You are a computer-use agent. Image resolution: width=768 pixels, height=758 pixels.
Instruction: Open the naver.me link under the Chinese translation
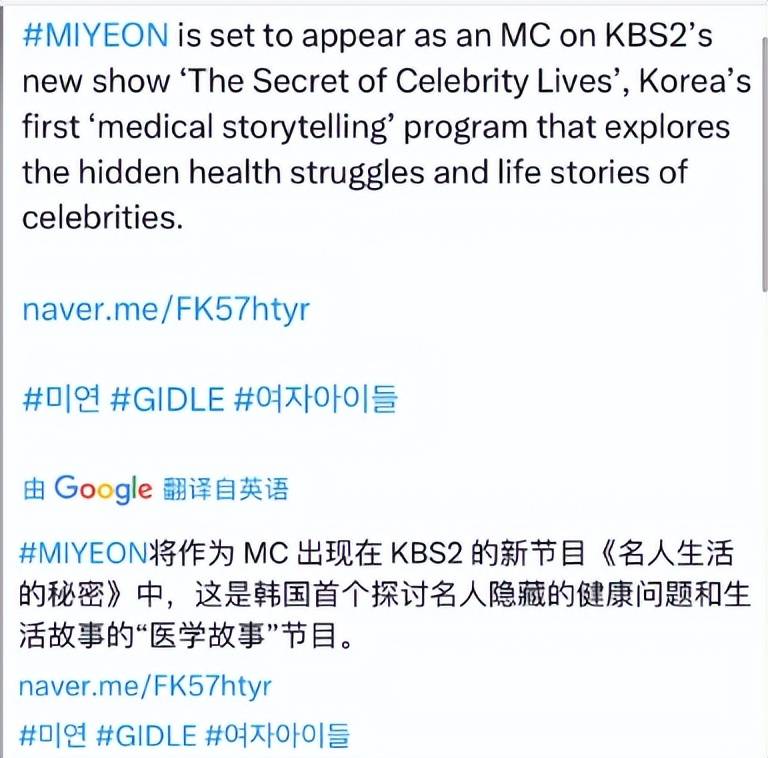pyautogui.click(x=146, y=687)
